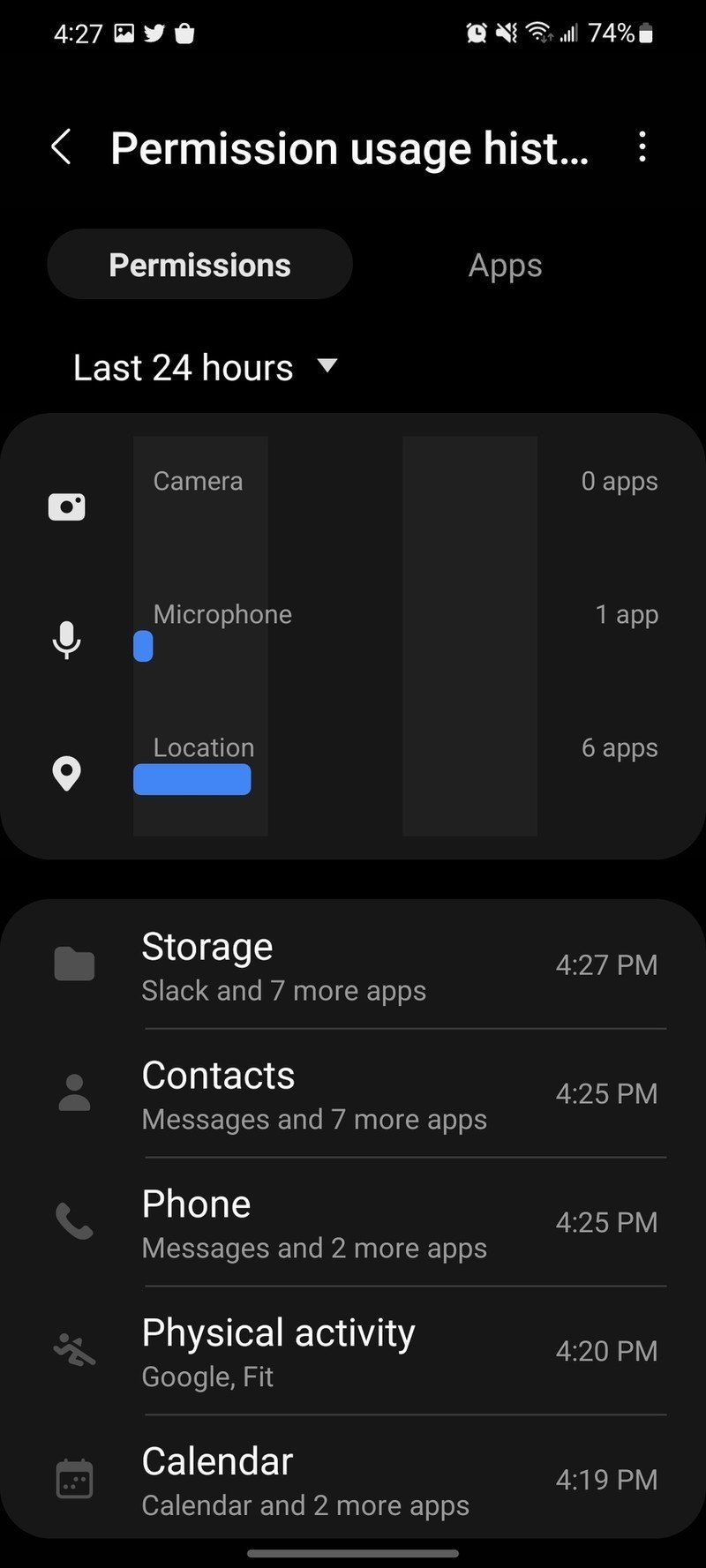Open the Location permission icon
The height and width of the screenshot is (1568, 706).
pyautogui.click(x=67, y=773)
